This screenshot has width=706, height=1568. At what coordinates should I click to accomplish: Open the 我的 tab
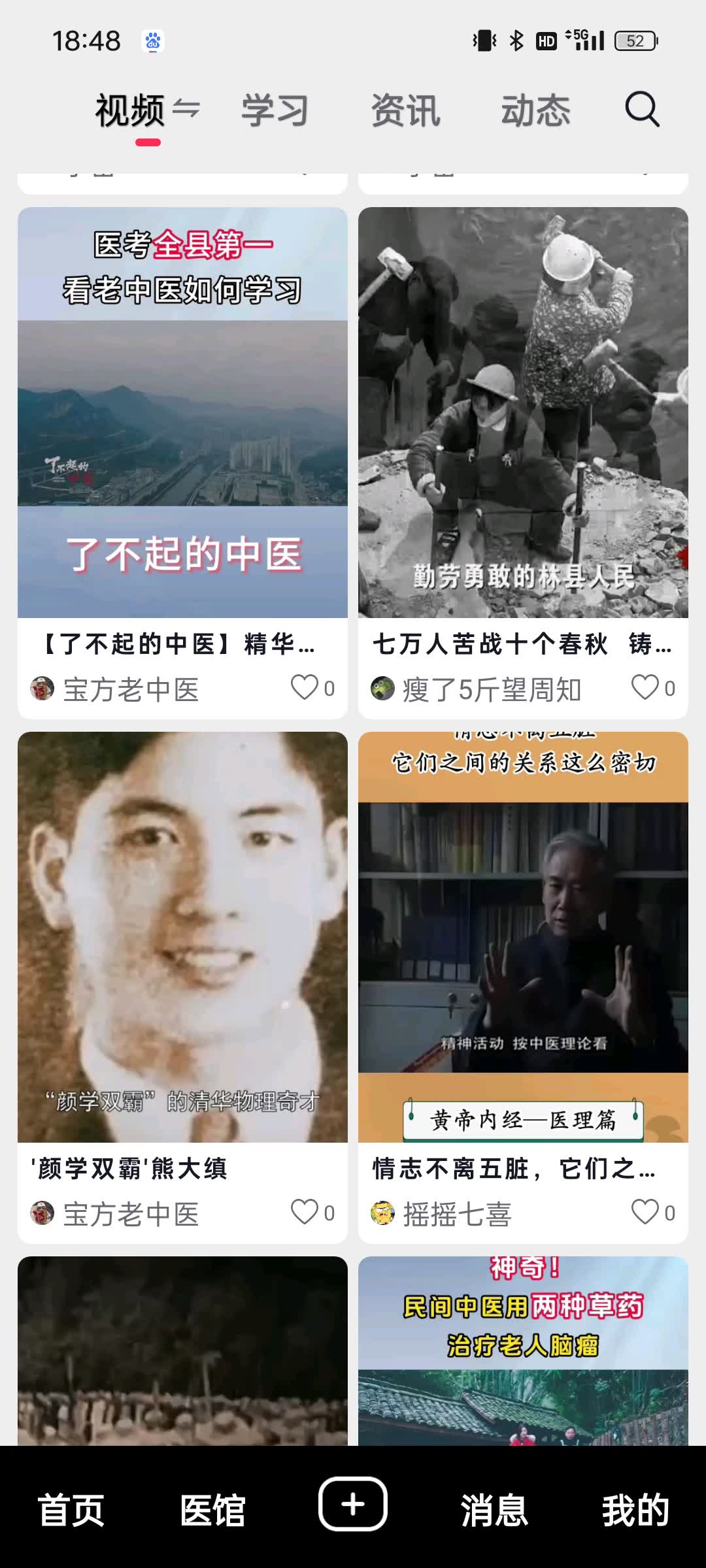click(635, 1510)
